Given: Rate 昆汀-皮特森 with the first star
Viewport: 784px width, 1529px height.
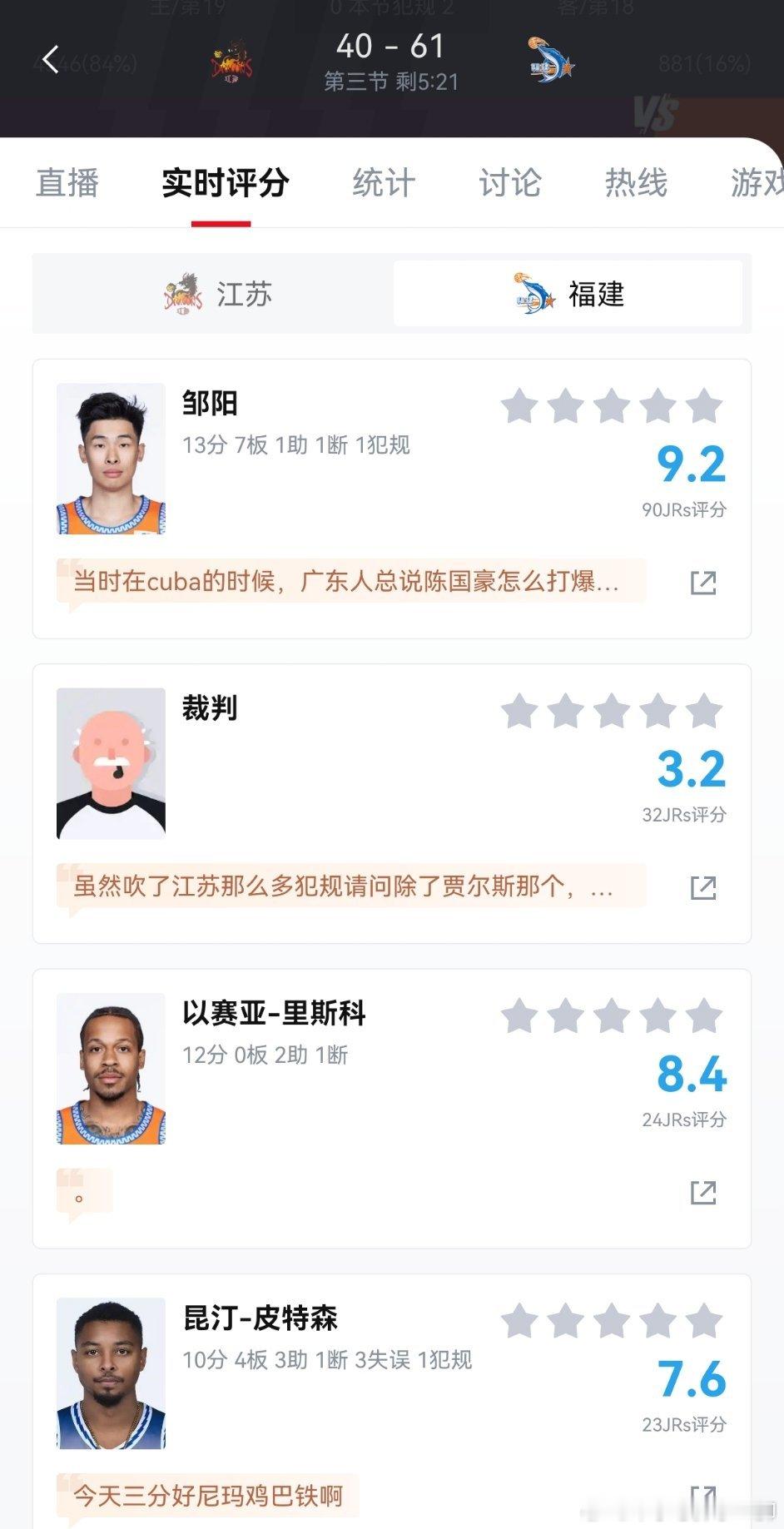Looking at the screenshot, I should (521, 1321).
